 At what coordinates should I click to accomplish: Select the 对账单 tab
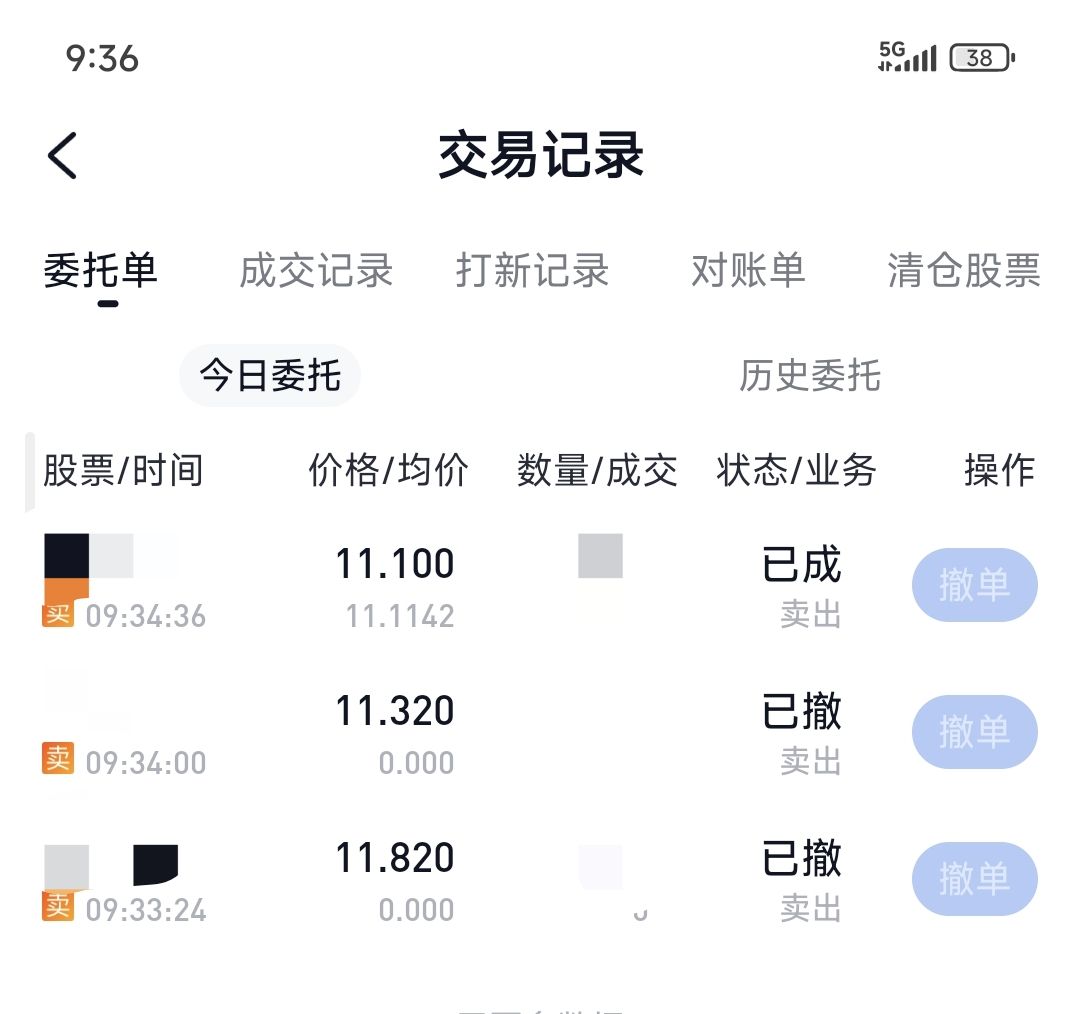748,270
